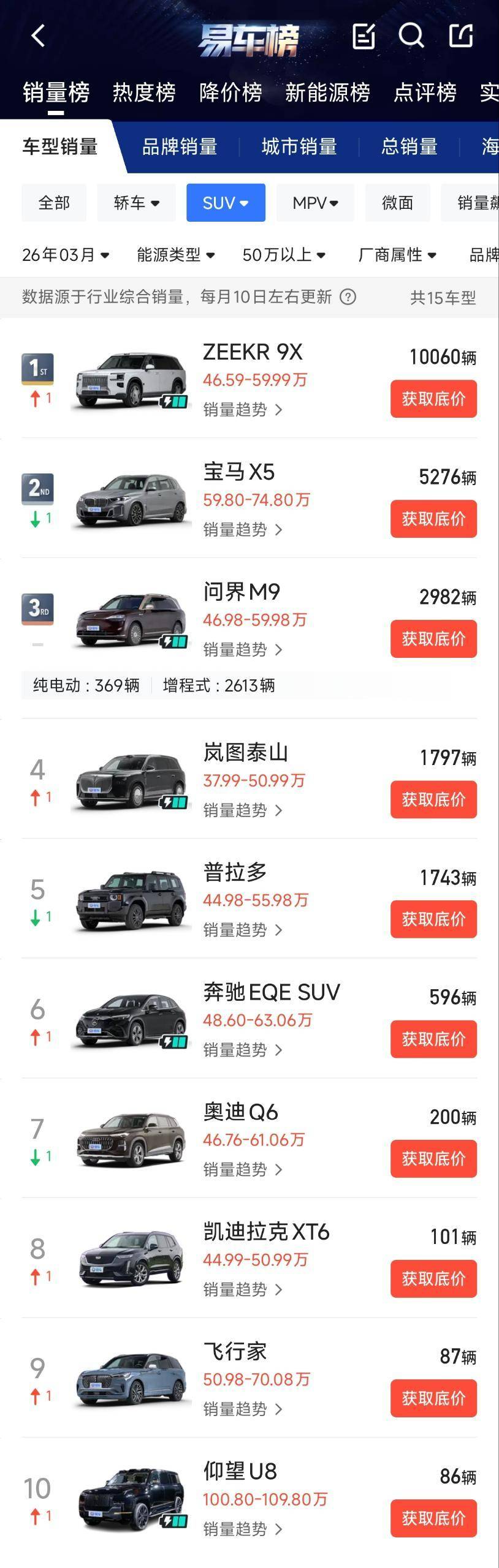Open the edit note icon
The height and width of the screenshot is (1568, 499).
364,36
